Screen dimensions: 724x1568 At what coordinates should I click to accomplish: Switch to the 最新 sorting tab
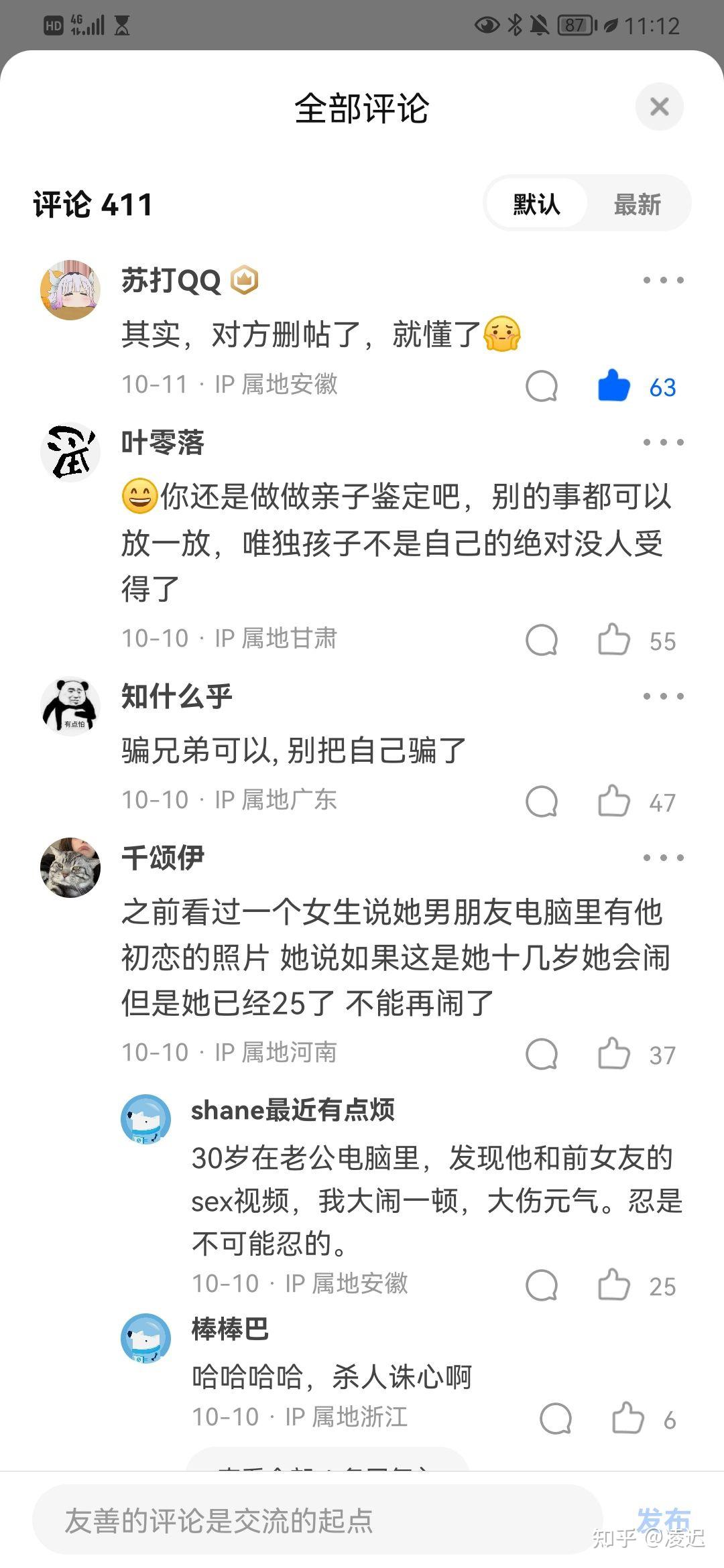point(637,204)
